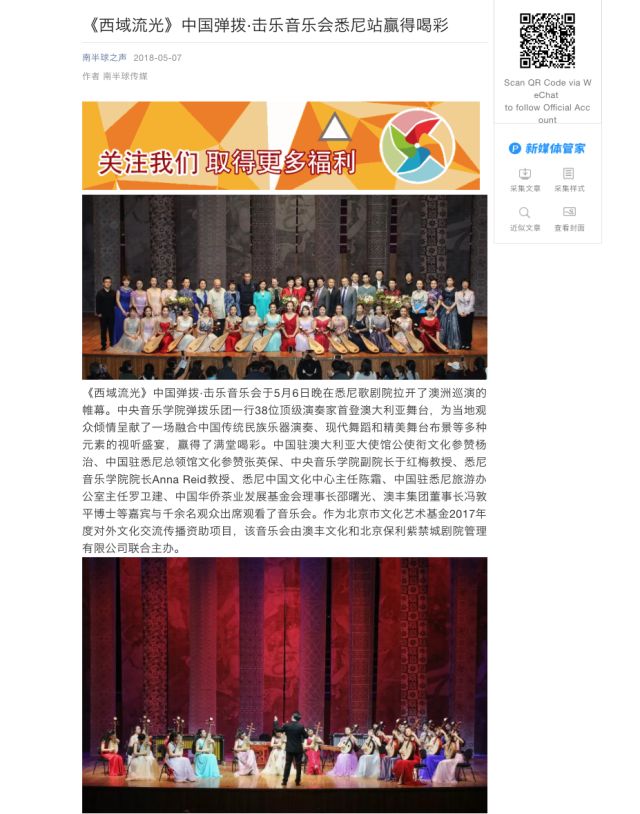The width and height of the screenshot is (640, 814).
Task: Tap 采集文章 to collect this article
Action: 525,179
